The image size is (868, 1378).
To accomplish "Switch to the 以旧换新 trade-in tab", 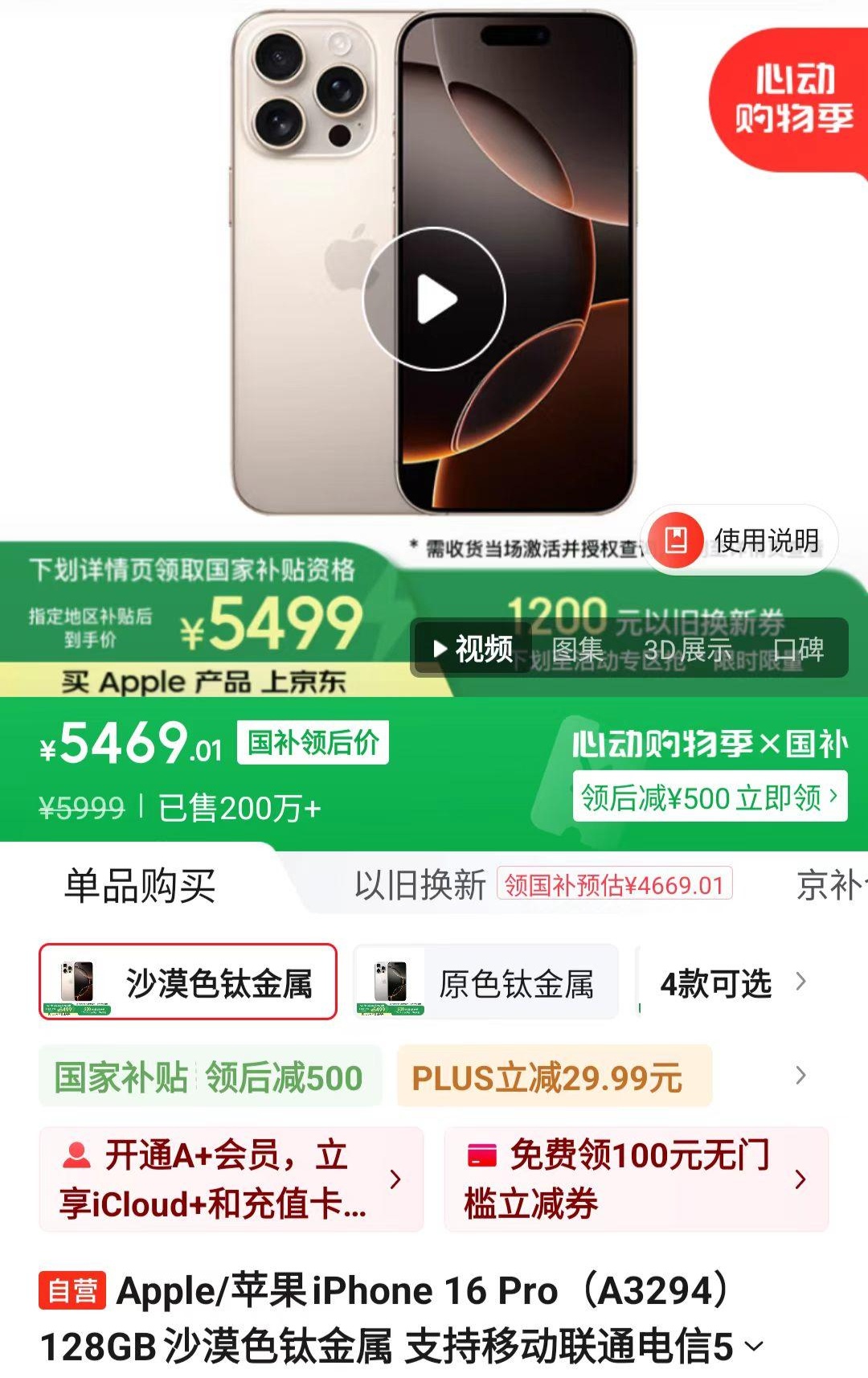I will (x=420, y=886).
